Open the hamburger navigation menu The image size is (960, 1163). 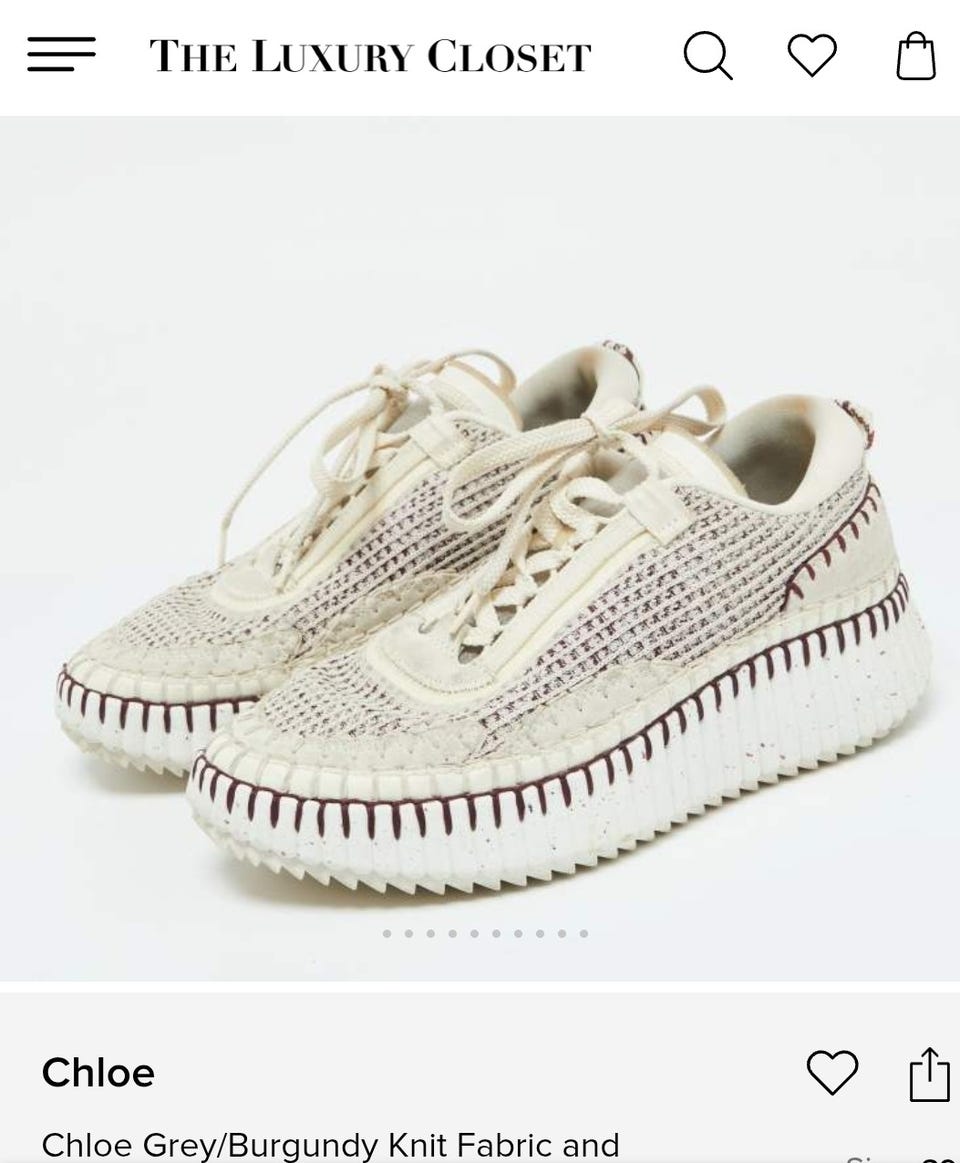tap(61, 55)
